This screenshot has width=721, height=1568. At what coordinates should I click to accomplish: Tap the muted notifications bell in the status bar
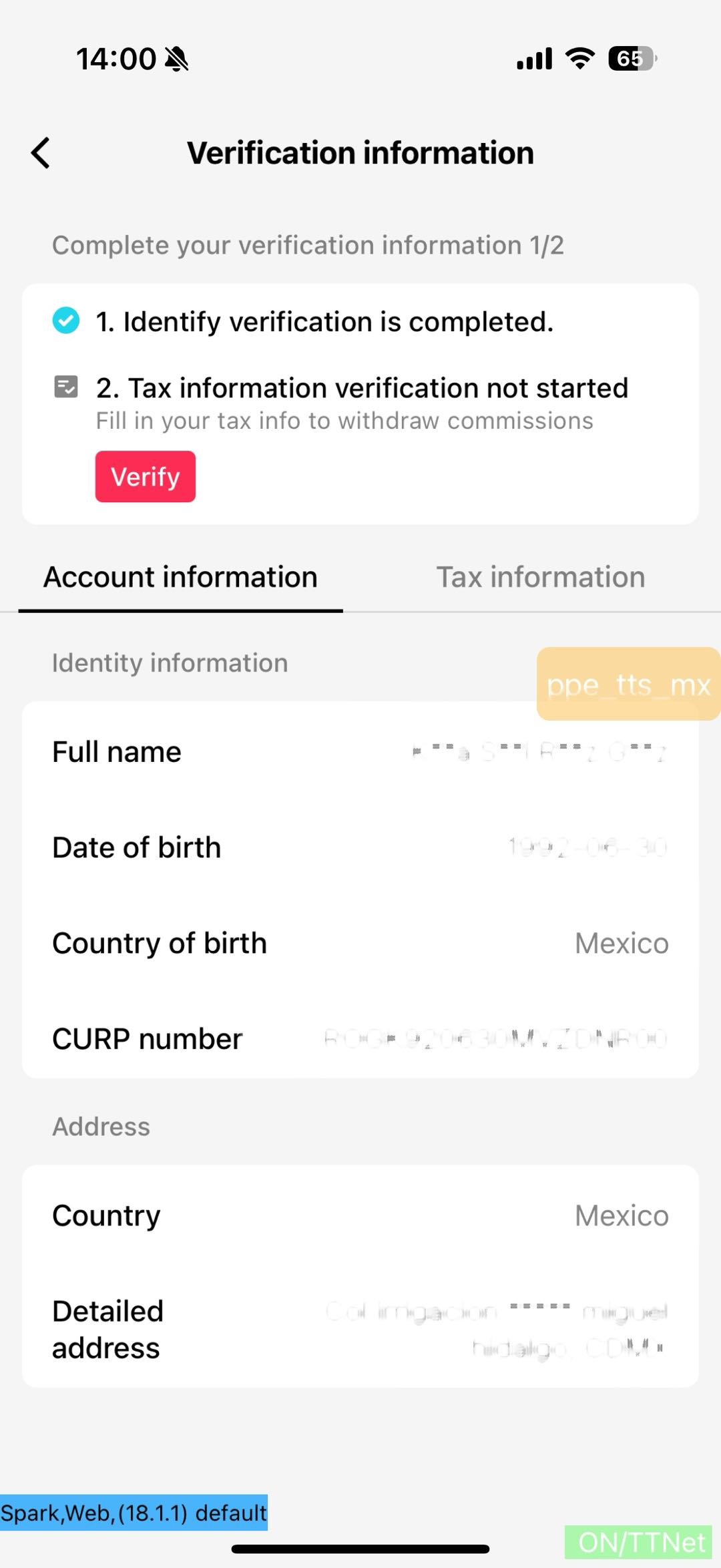pyautogui.click(x=176, y=59)
